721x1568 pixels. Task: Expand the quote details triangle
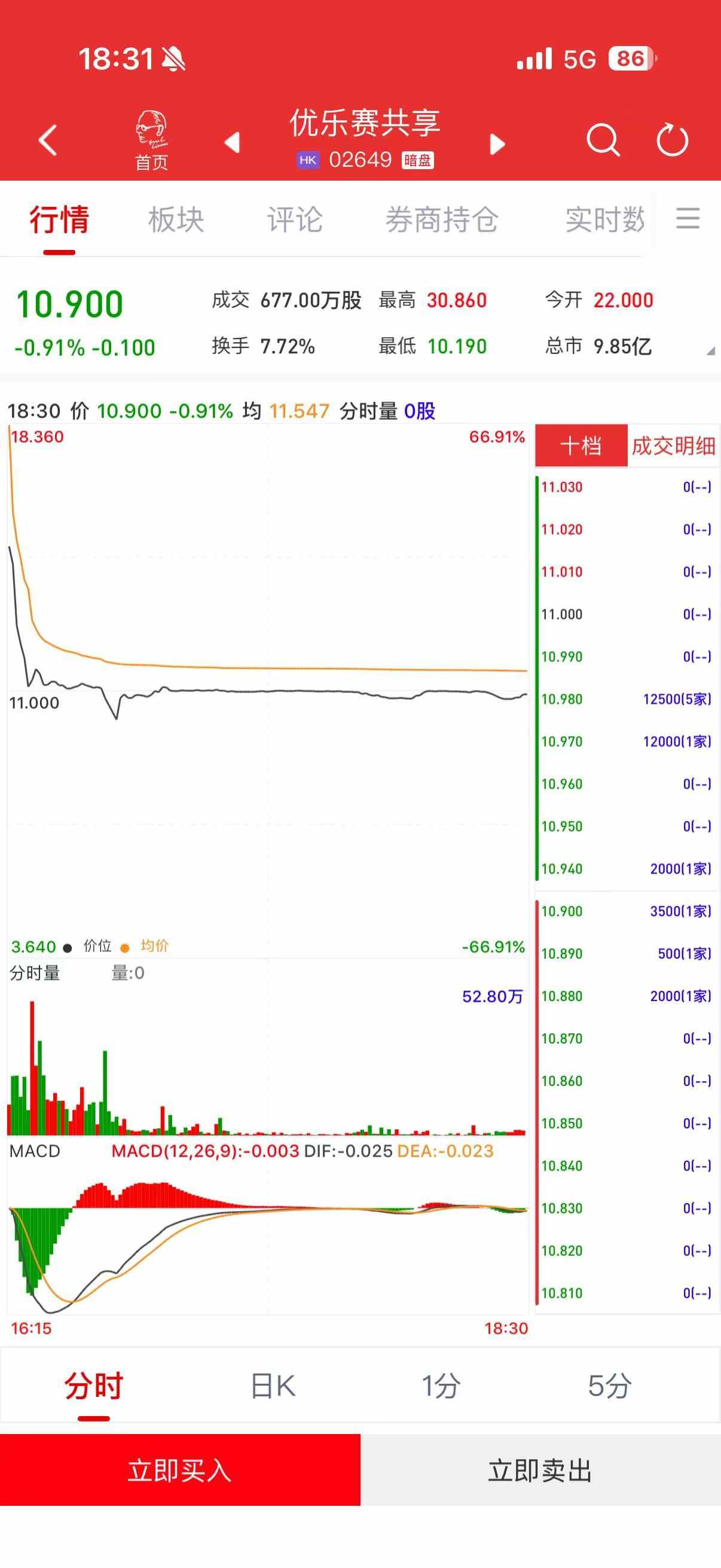[x=710, y=351]
